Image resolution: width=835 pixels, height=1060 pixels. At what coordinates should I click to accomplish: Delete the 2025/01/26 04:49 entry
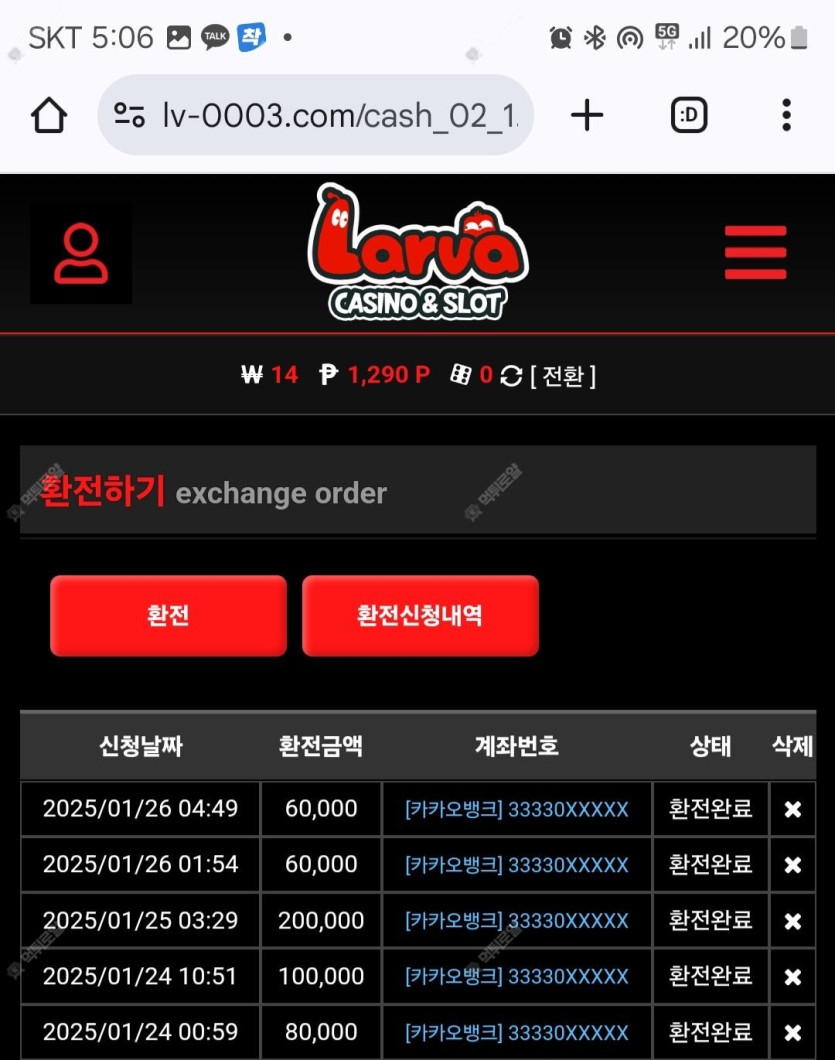(792, 810)
